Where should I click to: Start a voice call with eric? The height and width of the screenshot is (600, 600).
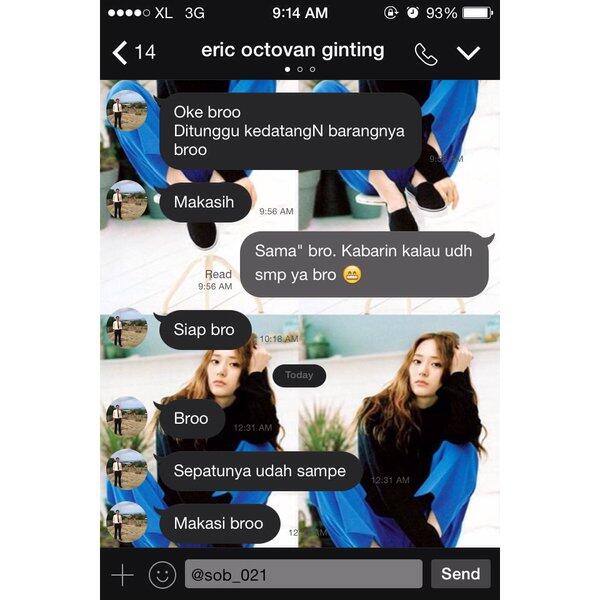point(426,53)
